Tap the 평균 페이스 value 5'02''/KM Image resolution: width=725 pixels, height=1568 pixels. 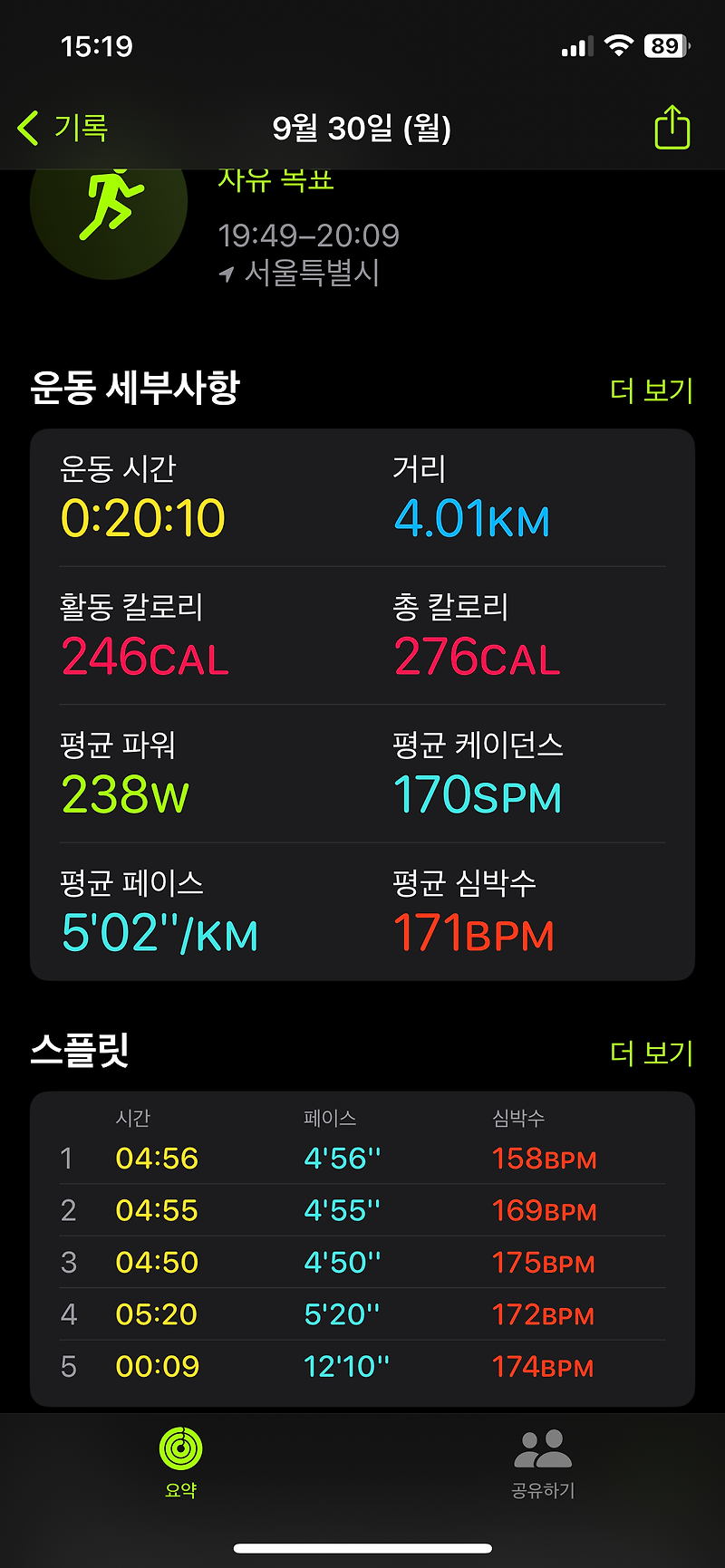[159, 933]
